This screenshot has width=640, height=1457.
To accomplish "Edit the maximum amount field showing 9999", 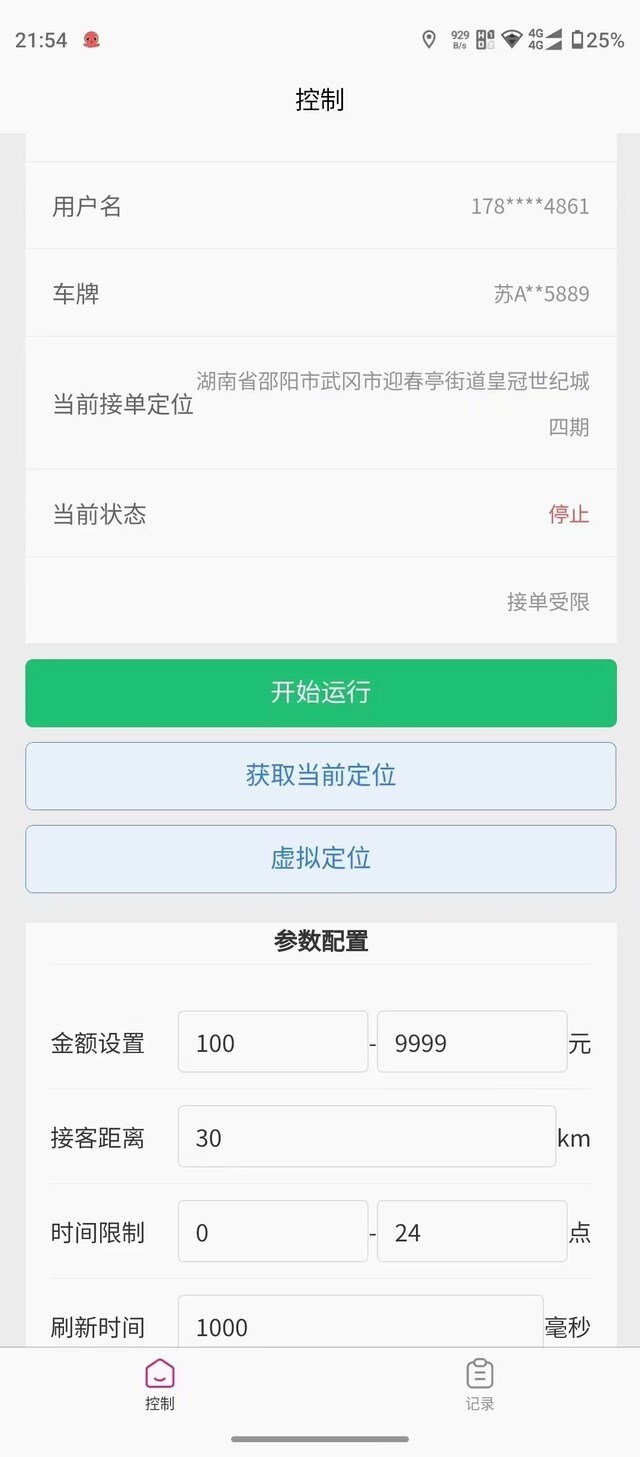I will (x=472, y=1042).
